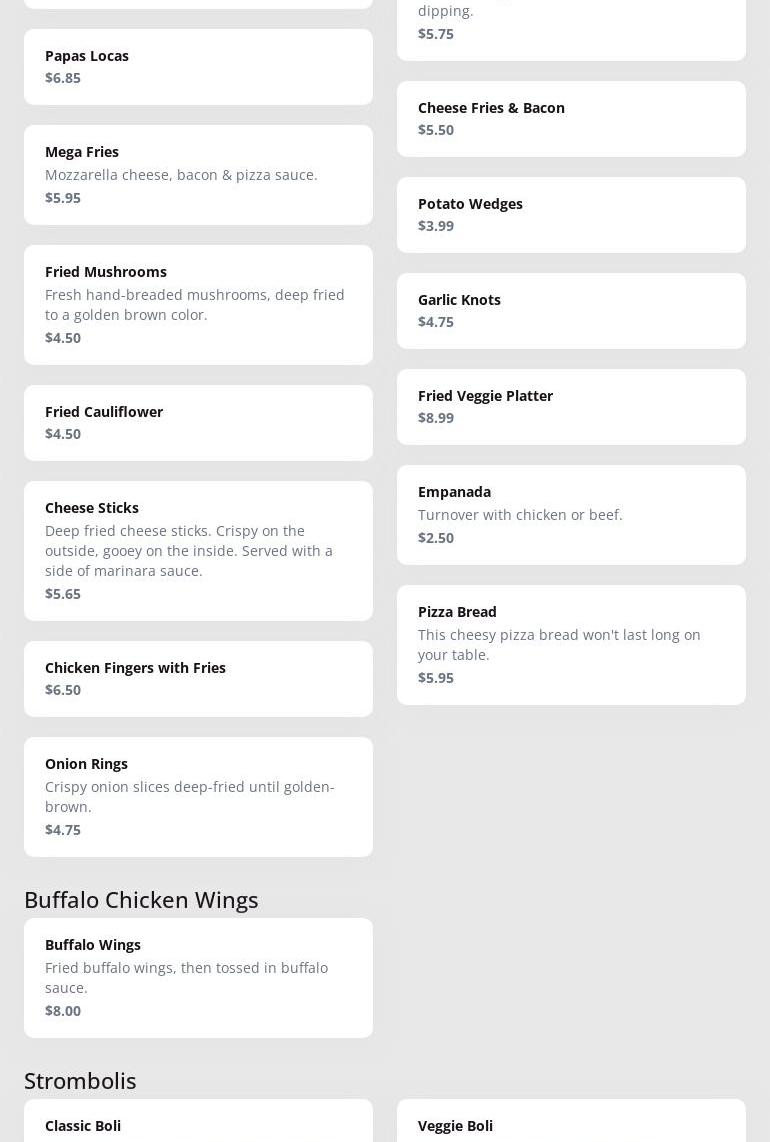Image resolution: width=770 pixels, height=1142 pixels.
Task: Add Onion Rings by opening its card
Action: tap(198, 797)
